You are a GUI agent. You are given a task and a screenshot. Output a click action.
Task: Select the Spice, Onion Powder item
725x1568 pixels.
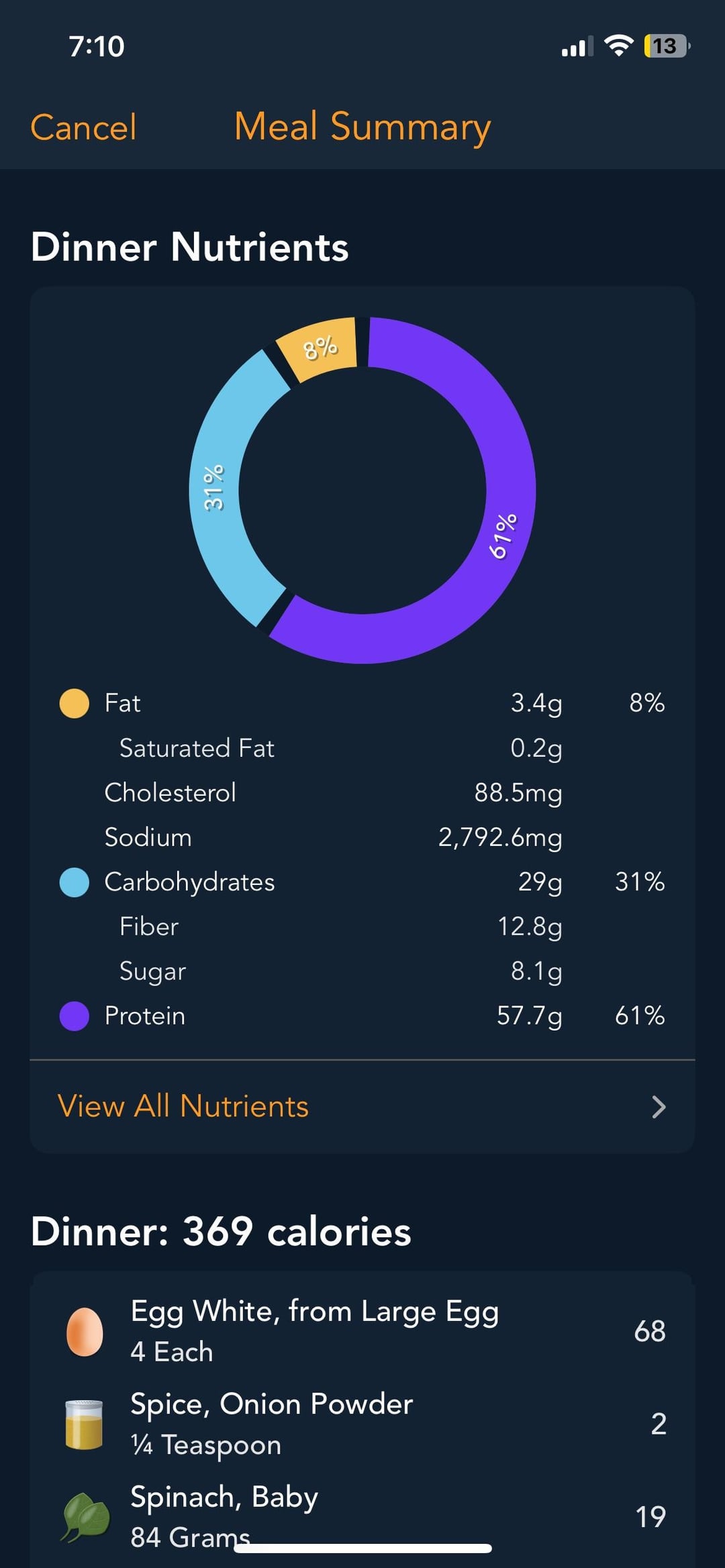362,1424
